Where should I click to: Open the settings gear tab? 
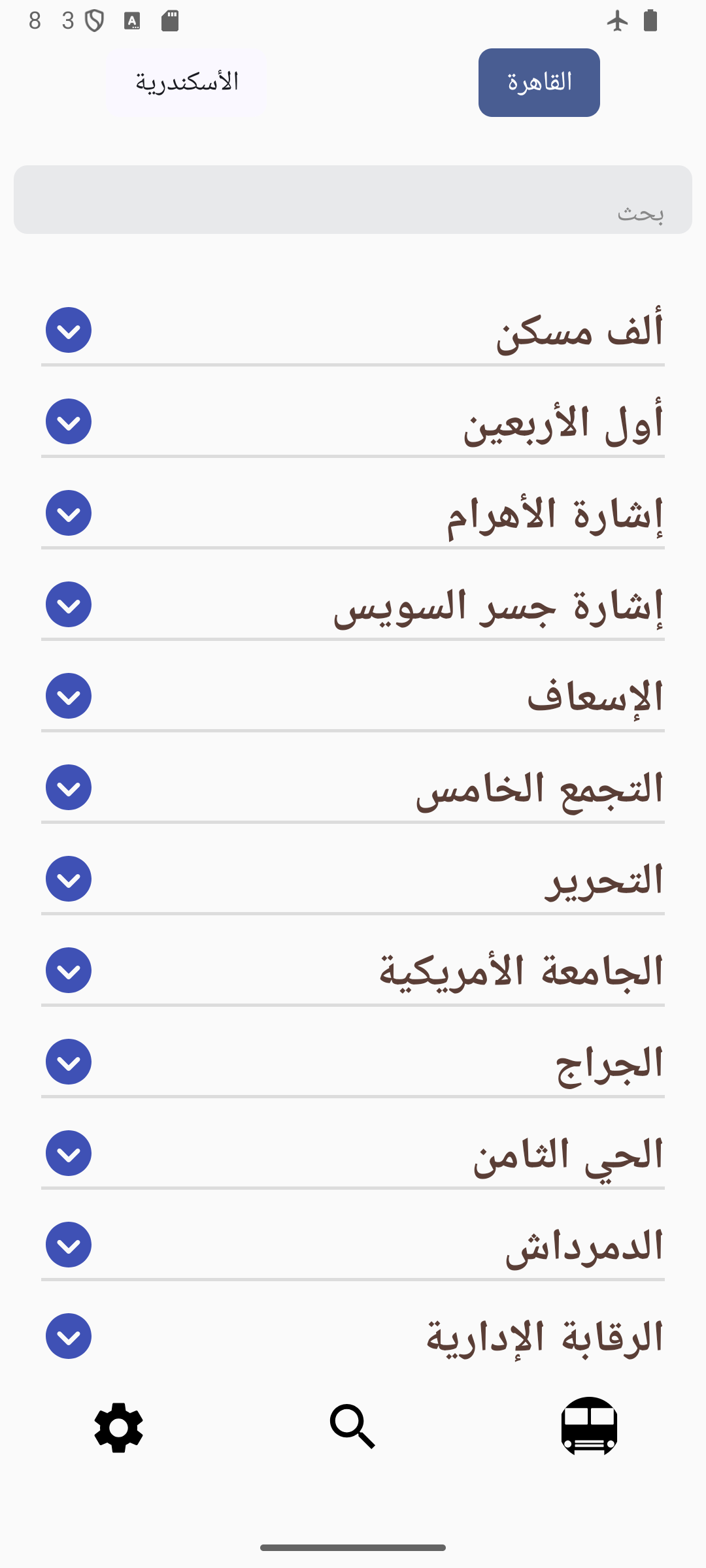118,1427
